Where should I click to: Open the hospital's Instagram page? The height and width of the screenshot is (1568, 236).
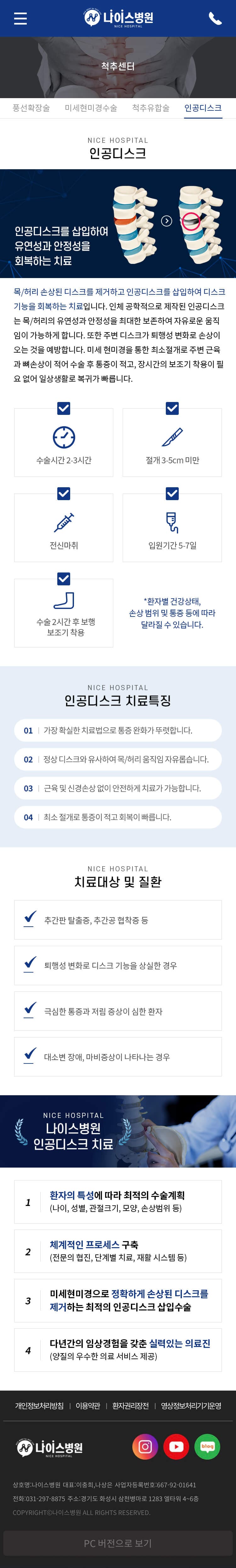145,1446
